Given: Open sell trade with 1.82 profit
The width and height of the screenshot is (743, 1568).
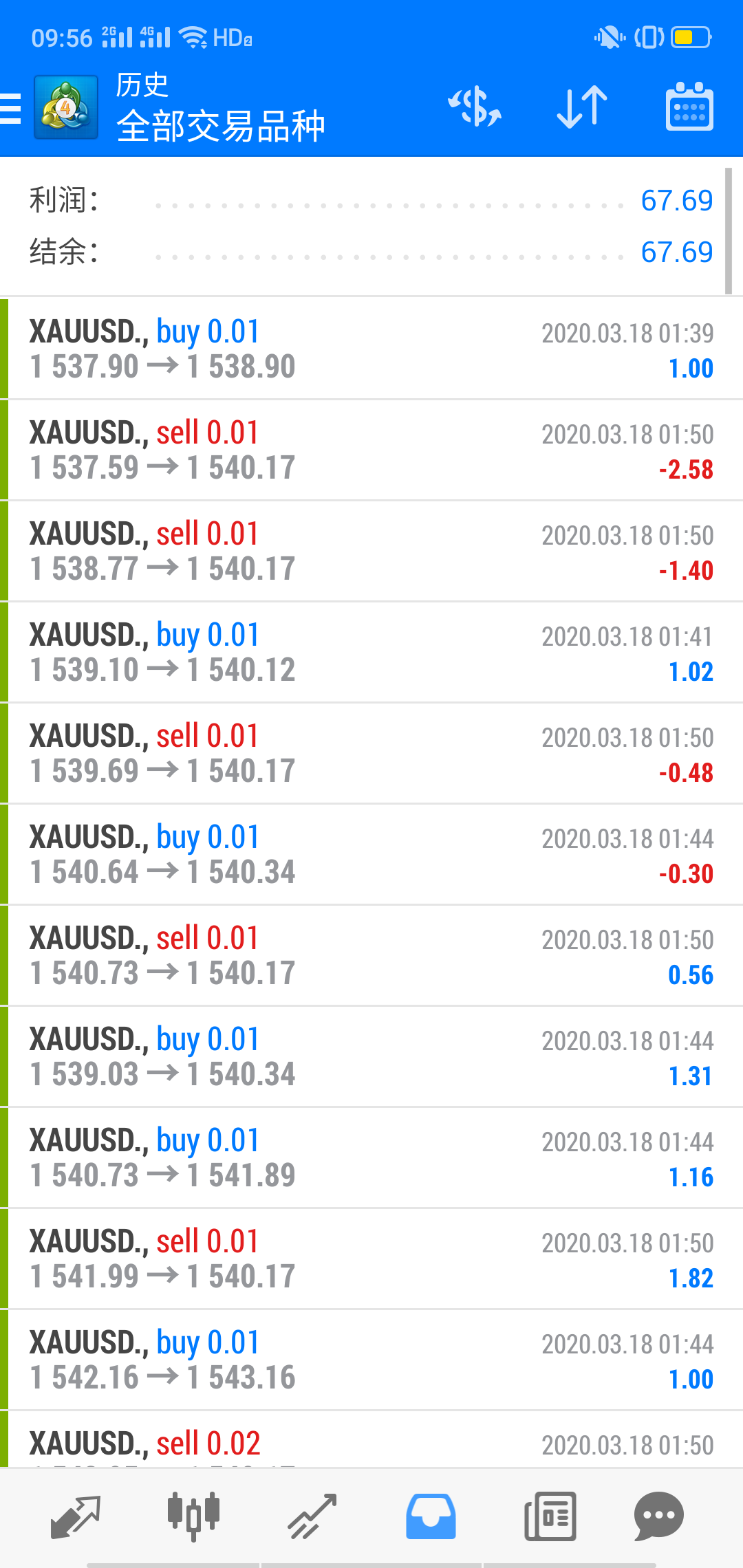Looking at the screenshot, I should tap(371, 1259).
